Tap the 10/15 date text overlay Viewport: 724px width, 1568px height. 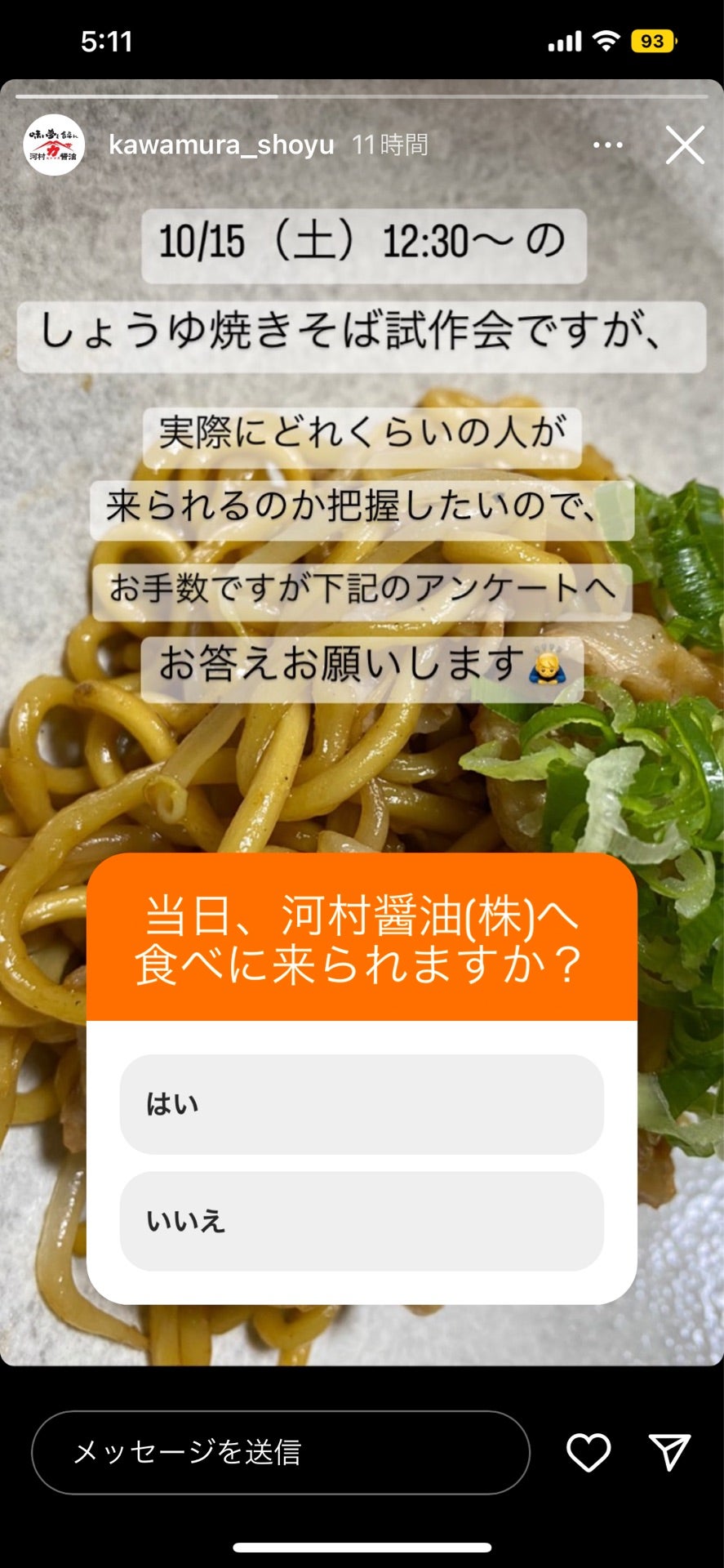click(362, 239)
